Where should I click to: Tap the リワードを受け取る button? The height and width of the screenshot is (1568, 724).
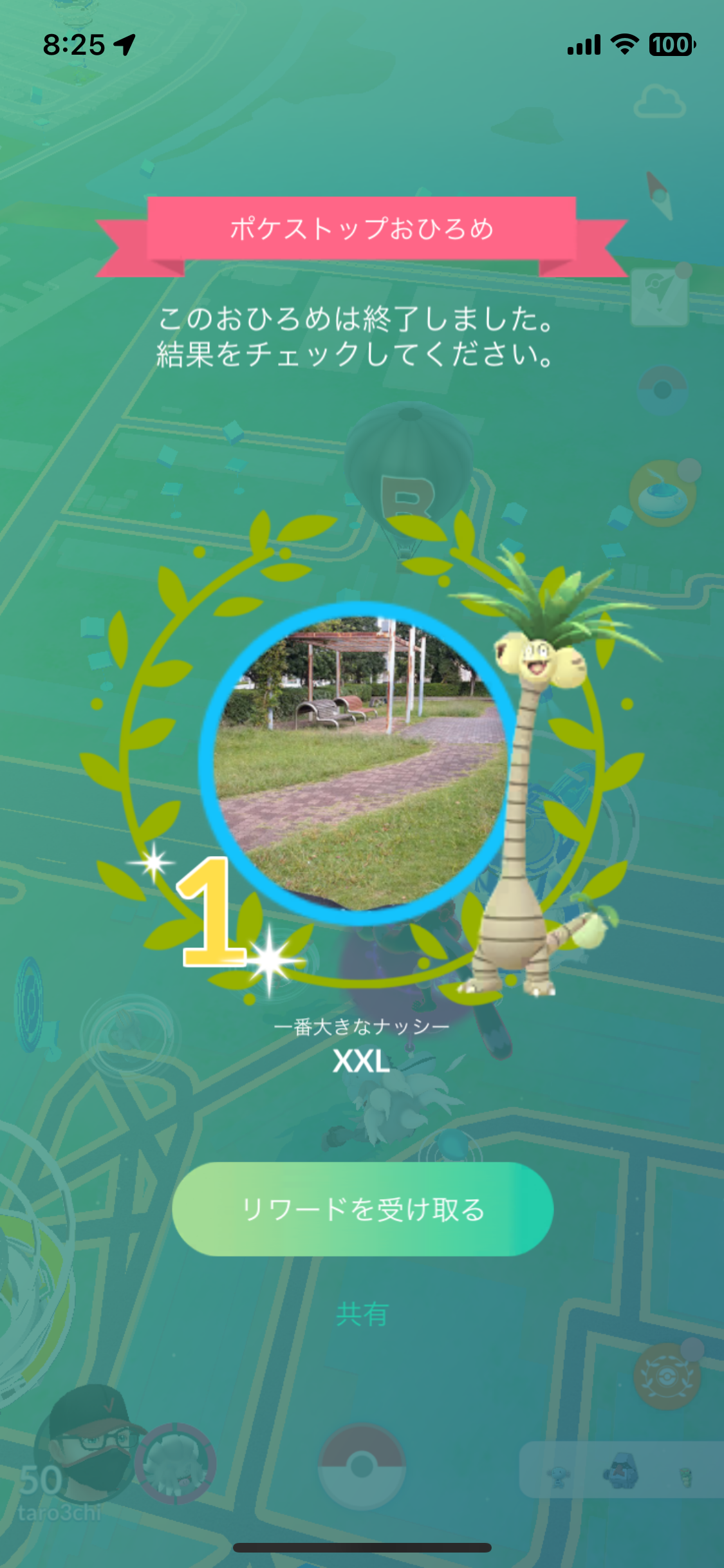tap(362, 1209)
